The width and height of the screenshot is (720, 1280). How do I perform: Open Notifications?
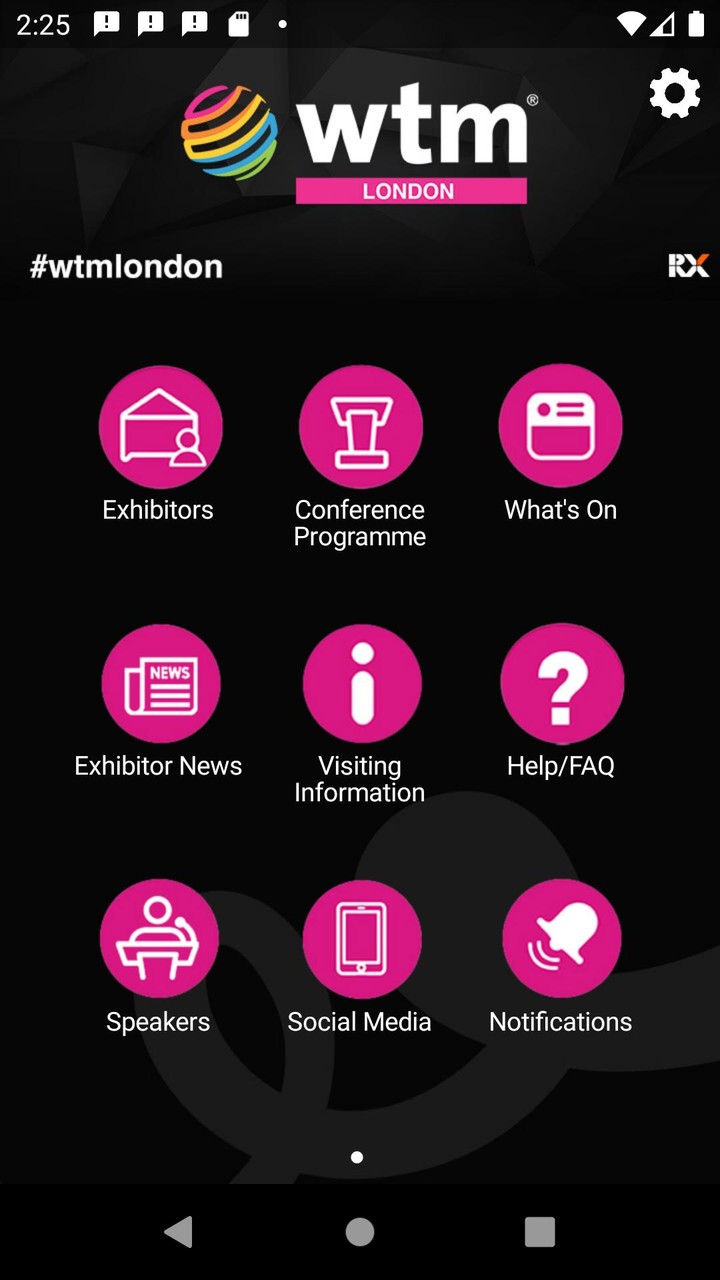pos(561,938)
